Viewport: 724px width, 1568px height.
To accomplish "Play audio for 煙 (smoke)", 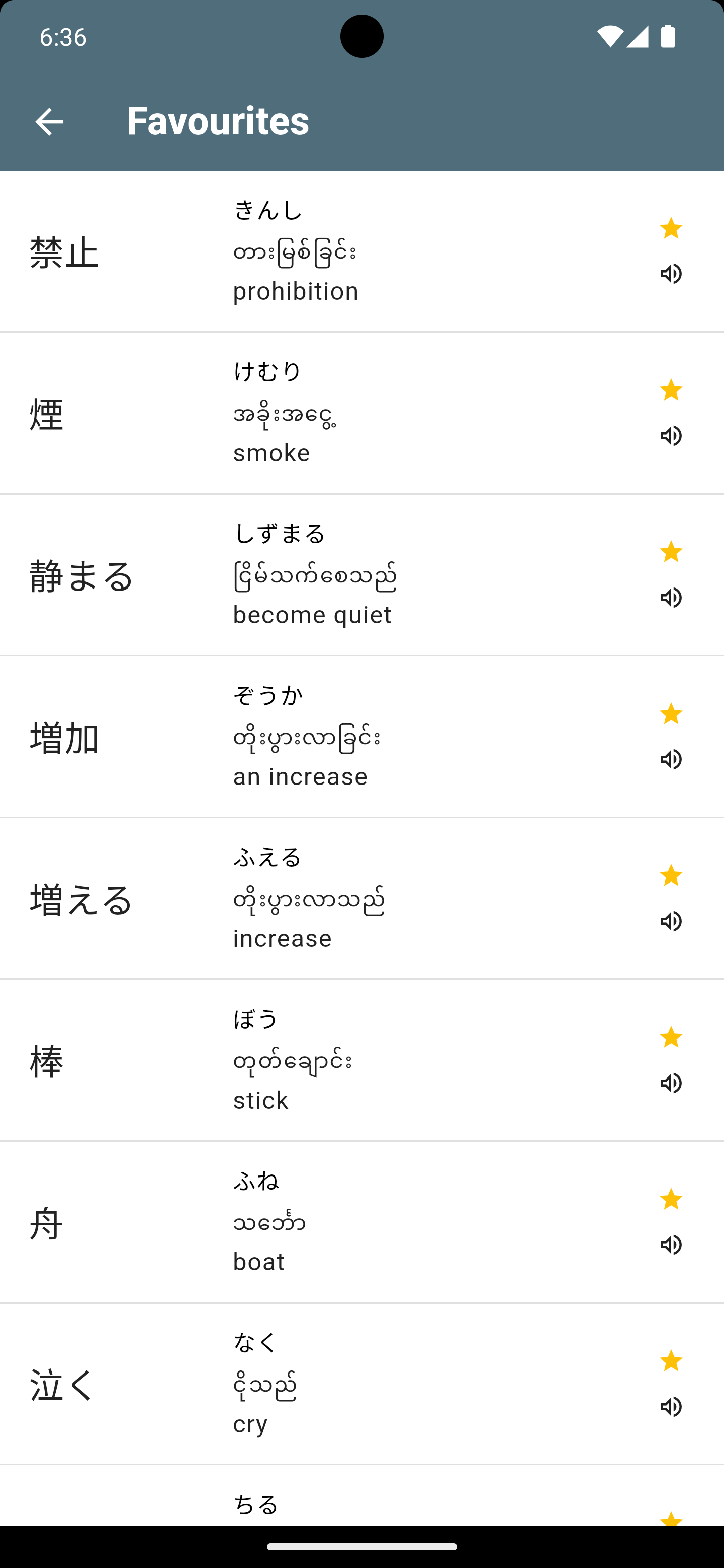I will [672, 436].
